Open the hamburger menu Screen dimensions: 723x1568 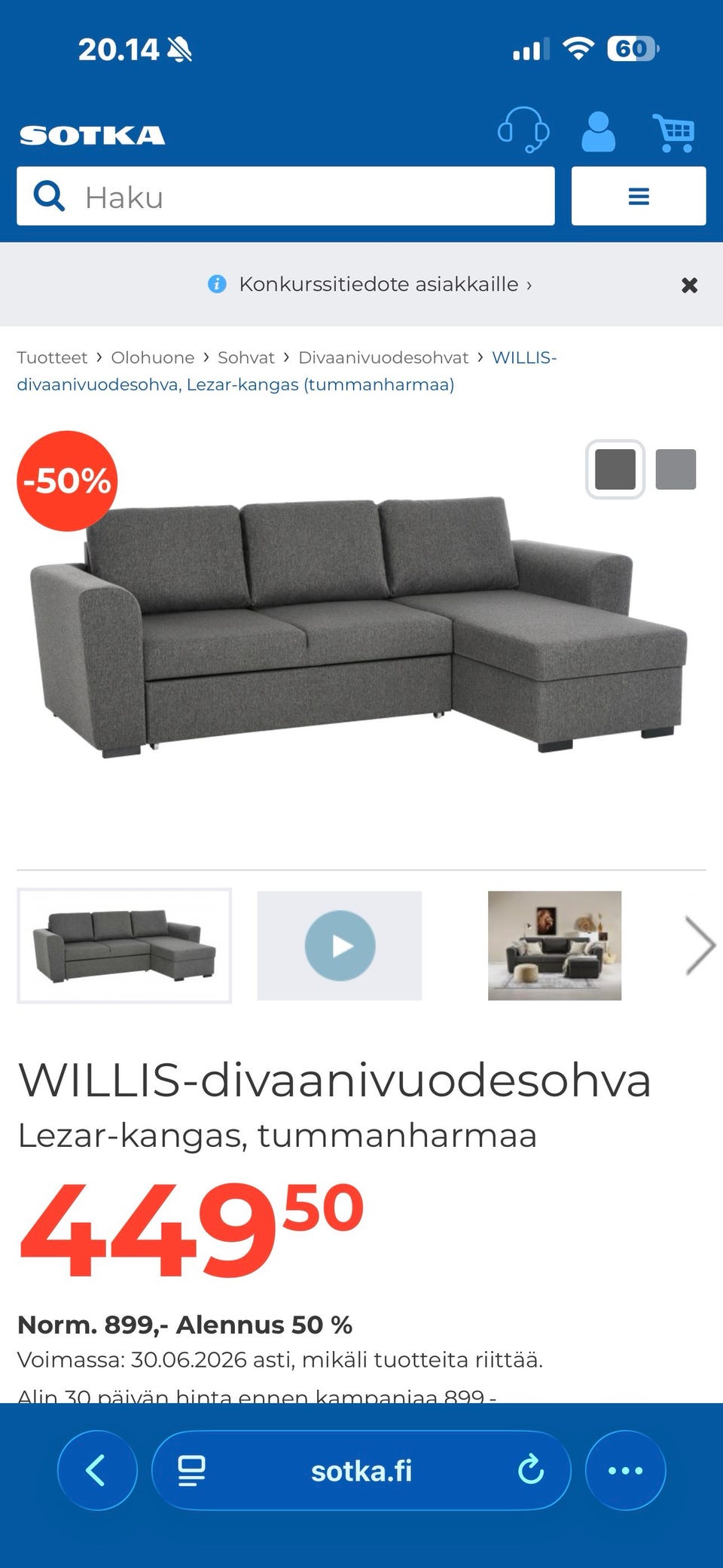click(x=638, y=197)
